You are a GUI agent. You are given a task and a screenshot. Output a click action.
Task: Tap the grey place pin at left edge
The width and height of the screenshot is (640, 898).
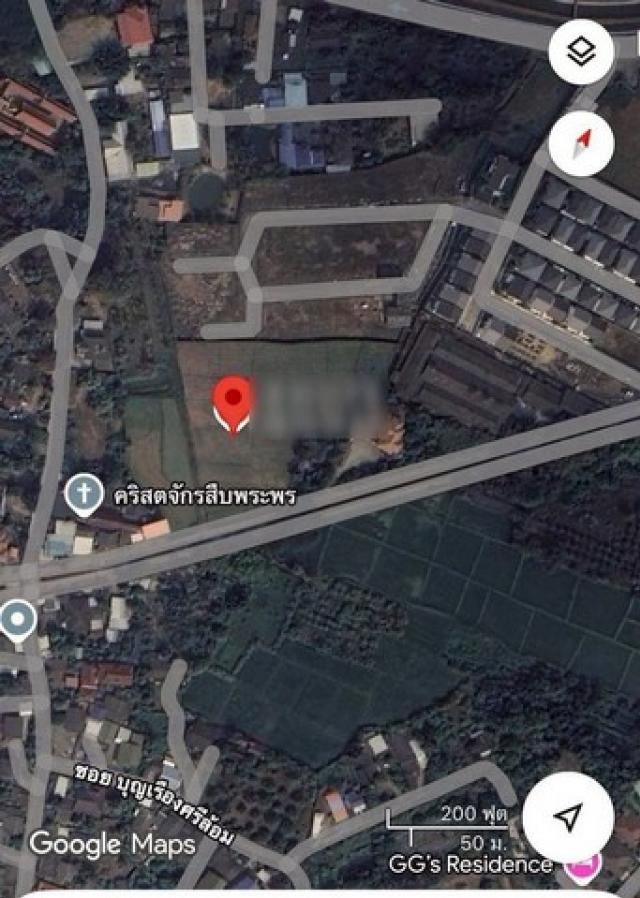point(18,620)
